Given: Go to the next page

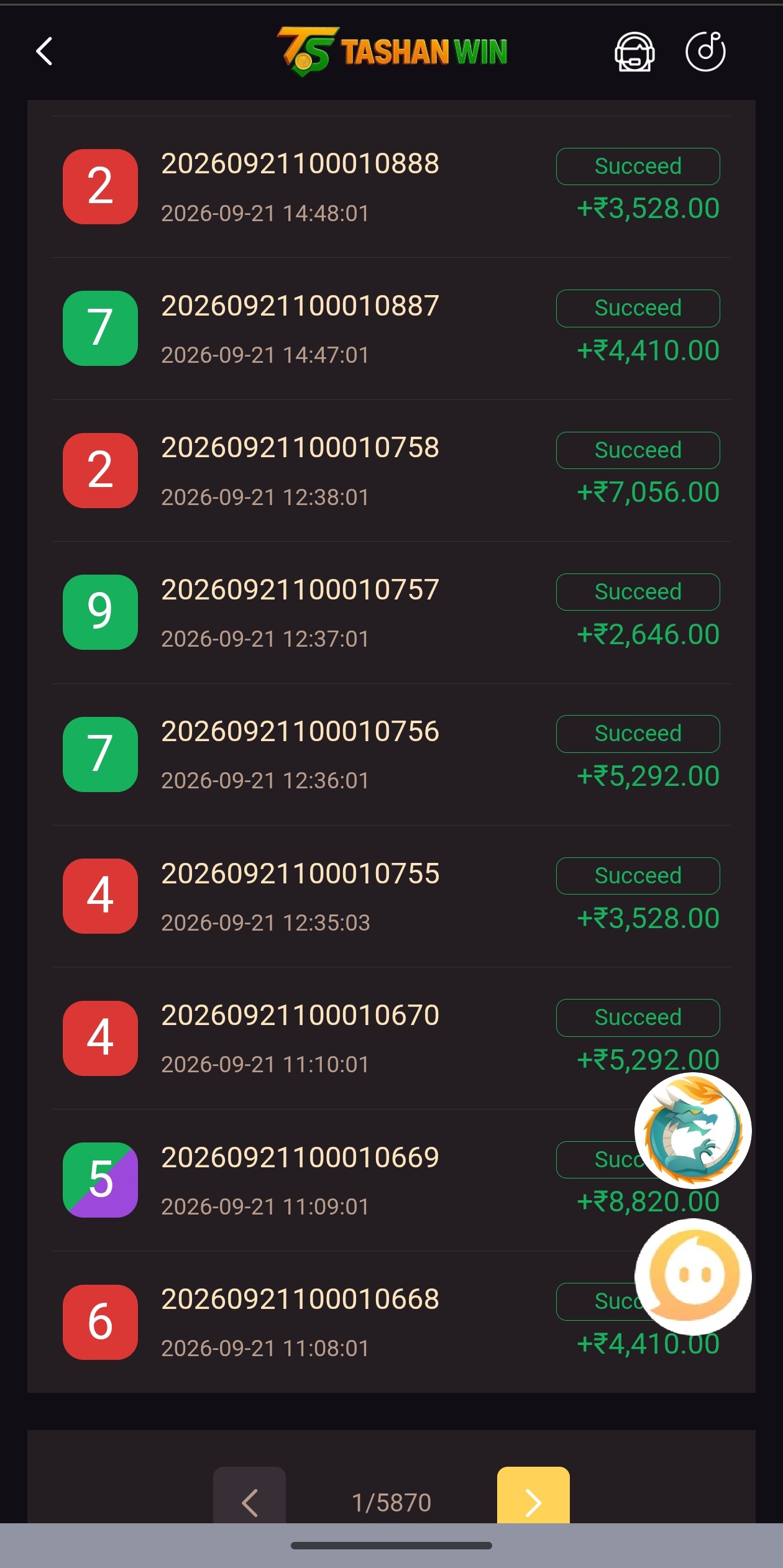Looking at the screenshot, I should coord(533,1495).
